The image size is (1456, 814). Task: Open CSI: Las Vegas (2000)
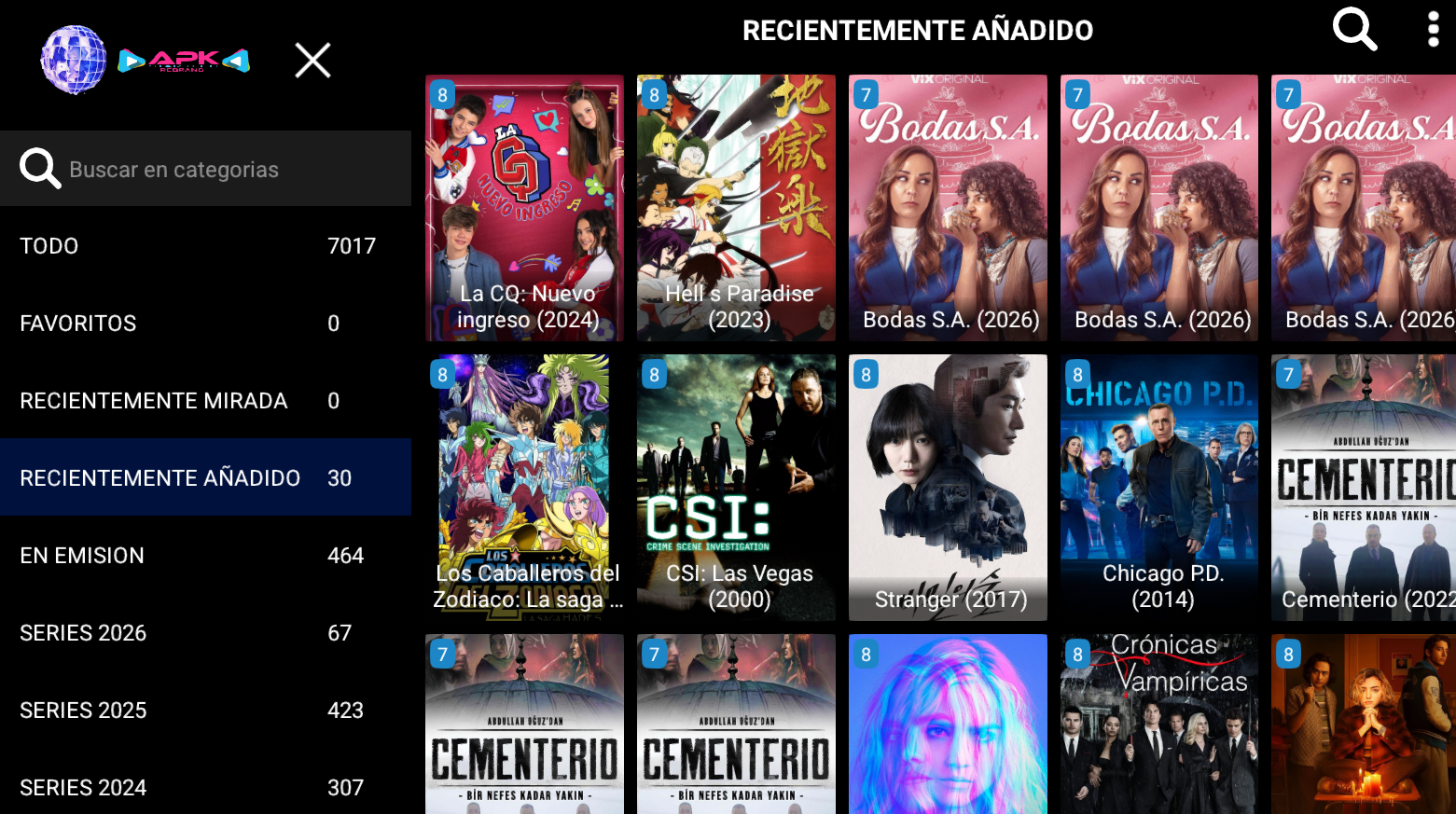pyautogui.click(x=736, y=488)
